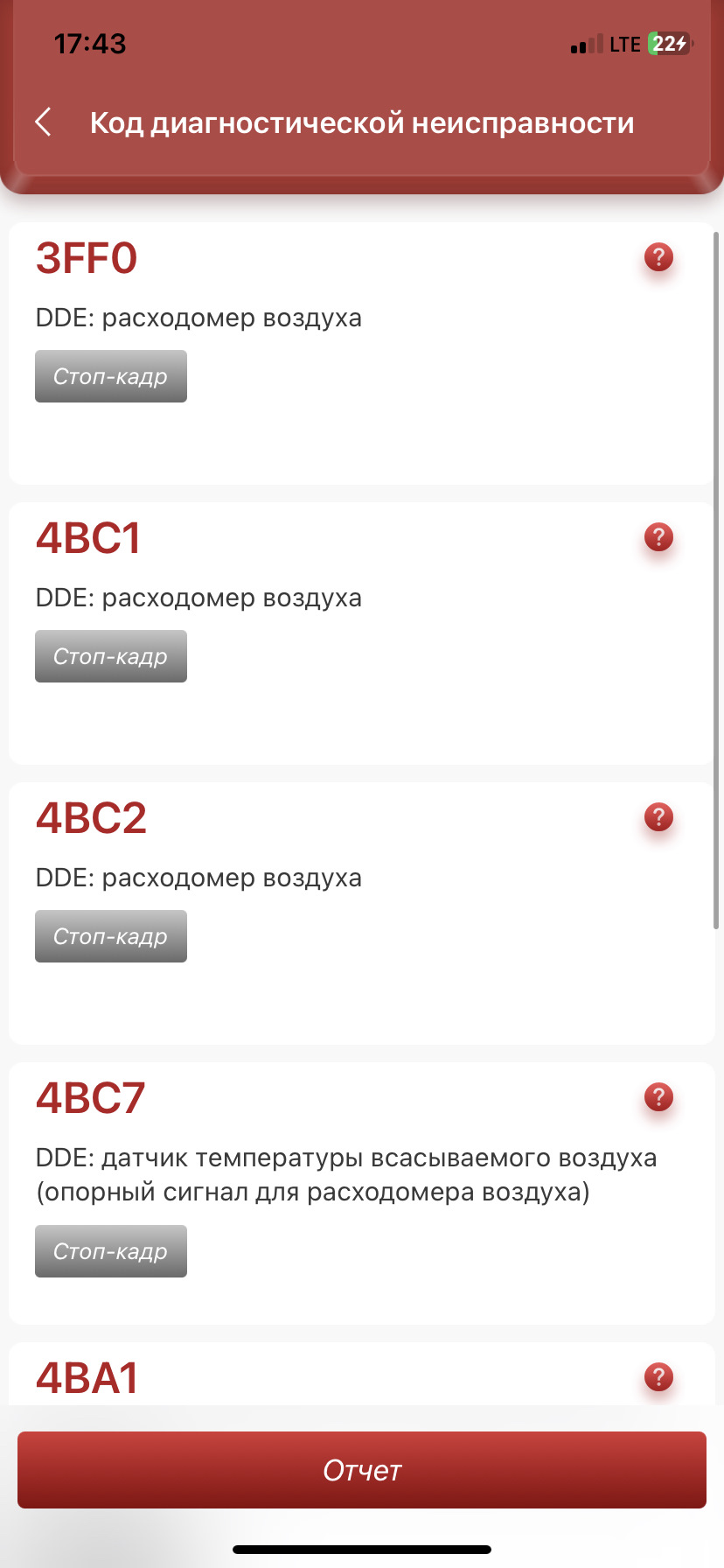Show help for code 4BC7
Image resolution: width=724 pixels, height=1568 pixels.
(658, 1097)
